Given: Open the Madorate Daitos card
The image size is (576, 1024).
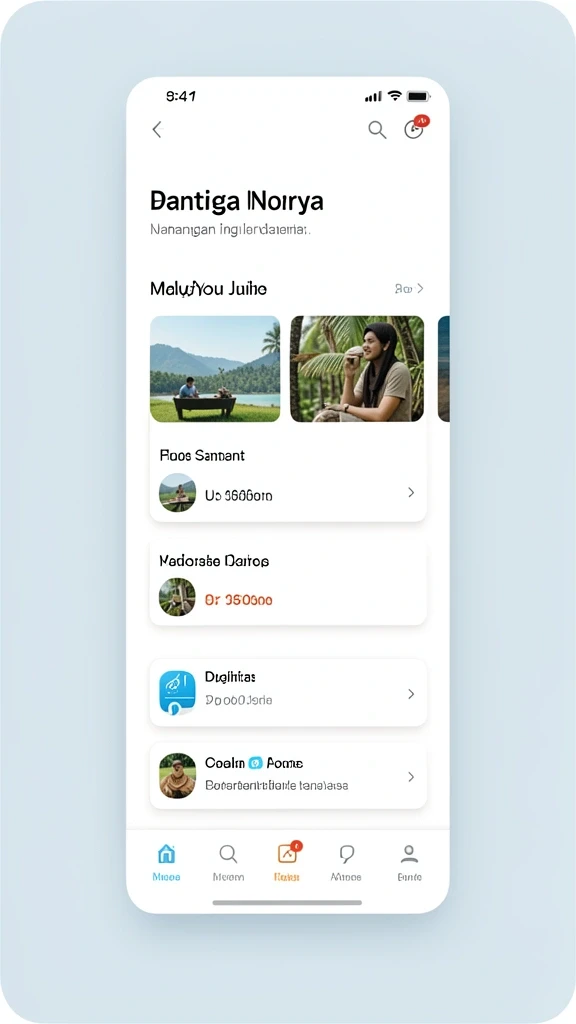Looking at the screenshot, I should coord(288,583).
